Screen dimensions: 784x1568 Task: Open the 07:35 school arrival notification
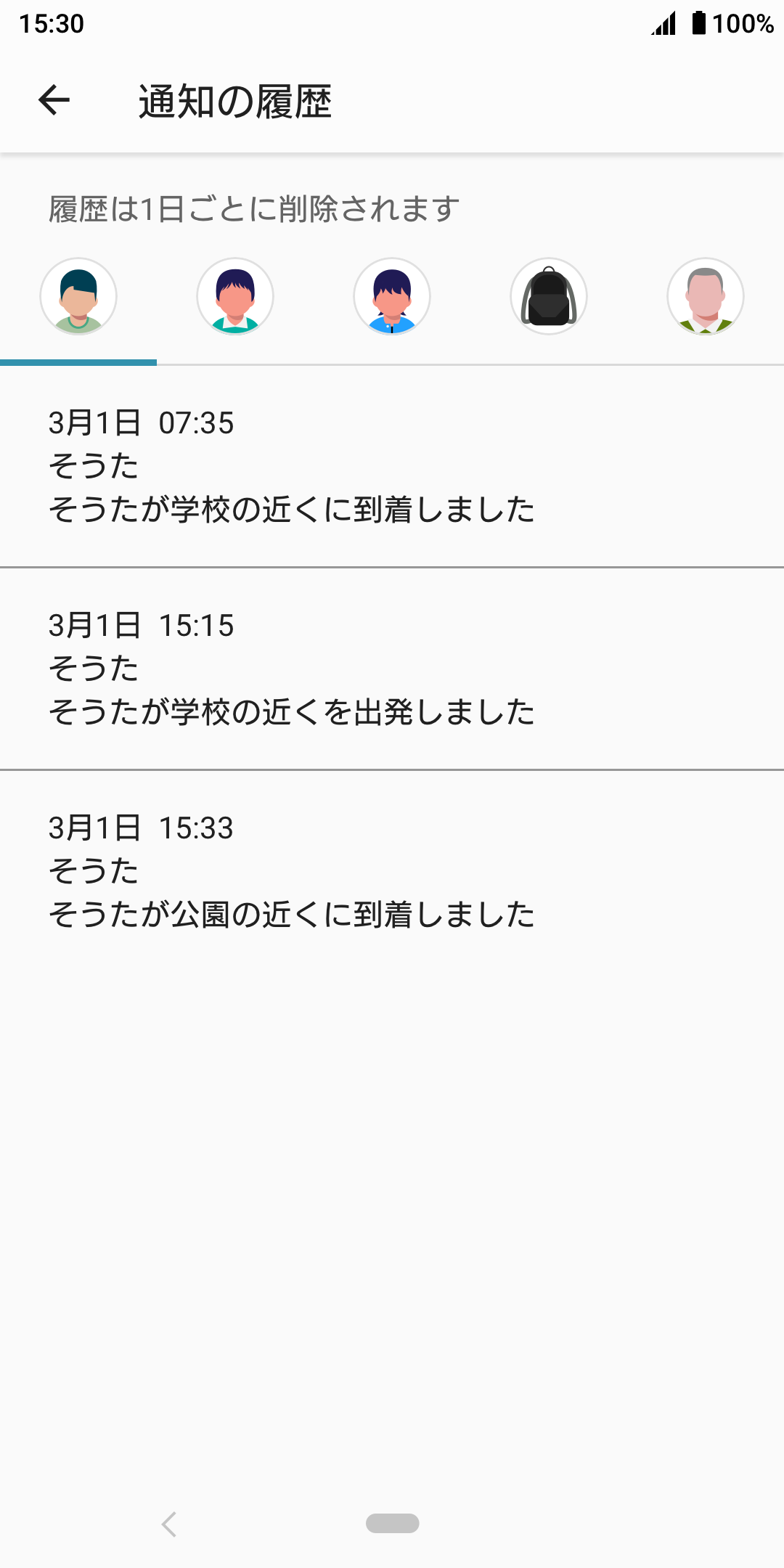pos(392,466)
